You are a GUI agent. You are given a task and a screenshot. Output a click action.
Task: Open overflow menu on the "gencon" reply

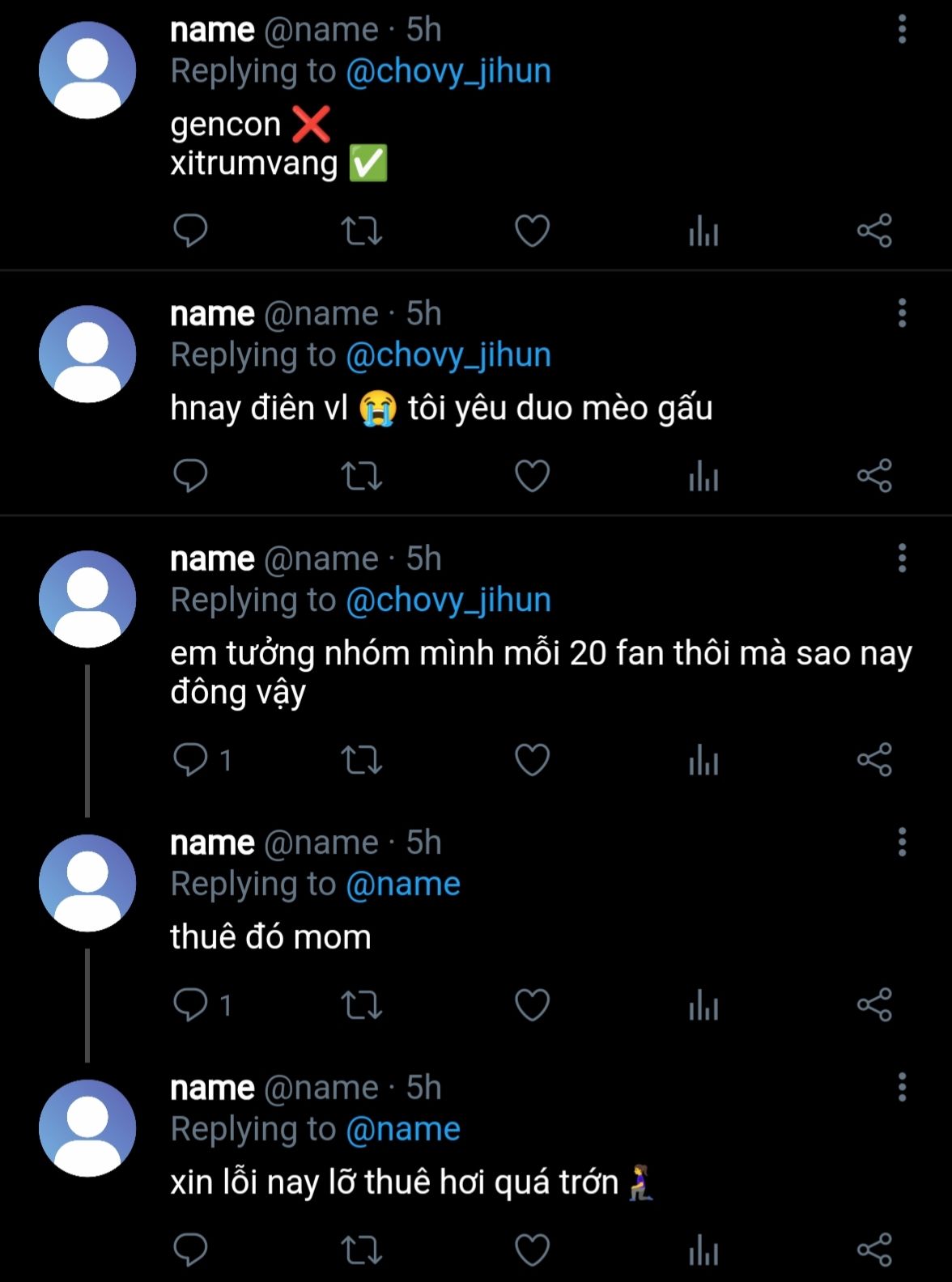pos(902,30)
